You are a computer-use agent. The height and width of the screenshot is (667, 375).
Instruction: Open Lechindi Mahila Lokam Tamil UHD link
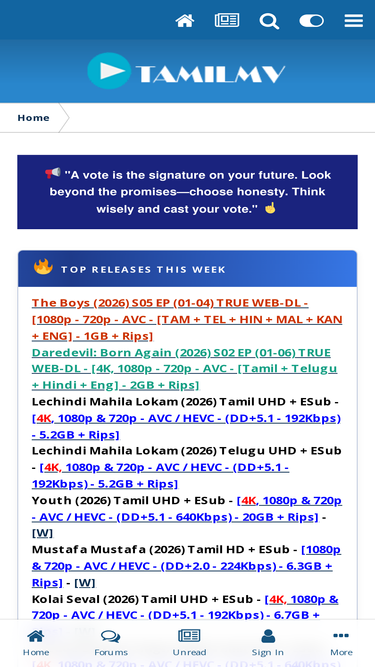(186, 427)
